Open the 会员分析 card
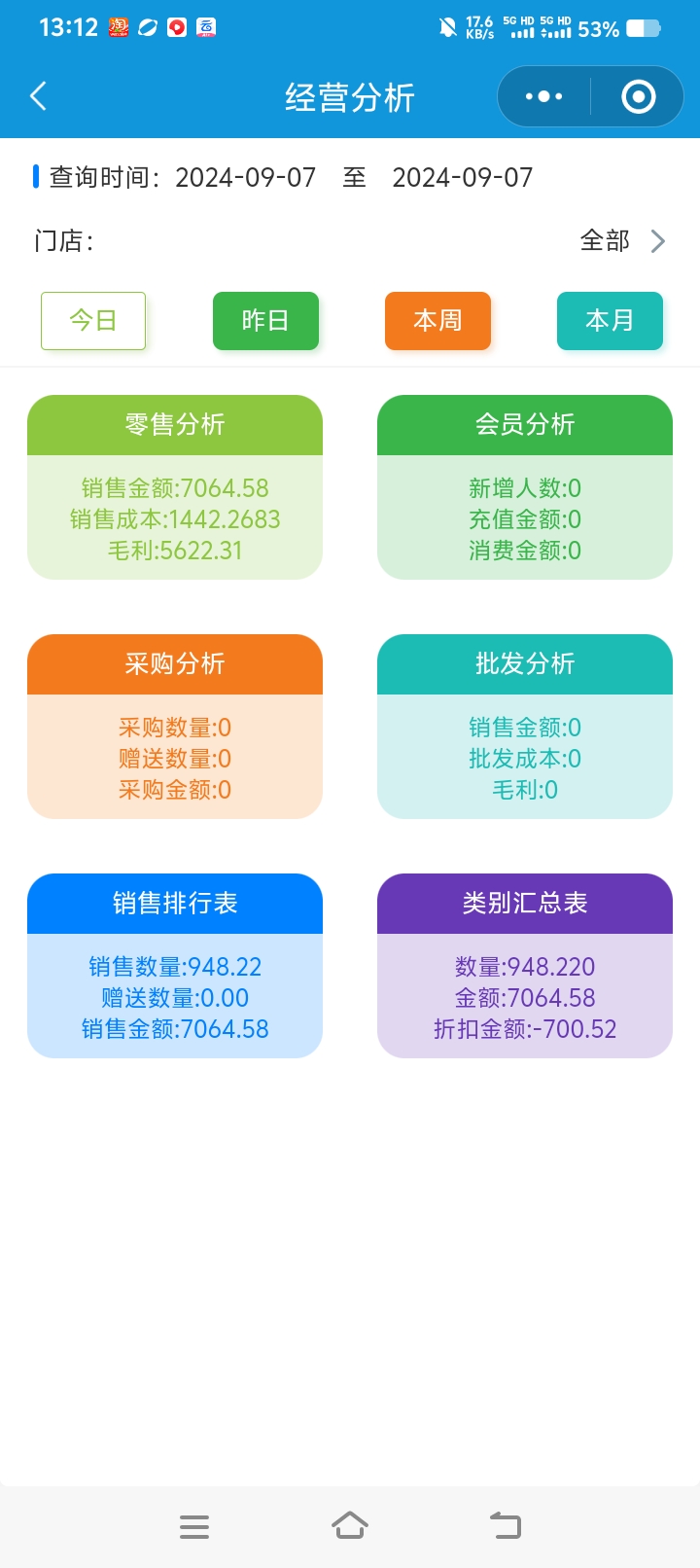700x1568 pixels. [x=525, y=487]
